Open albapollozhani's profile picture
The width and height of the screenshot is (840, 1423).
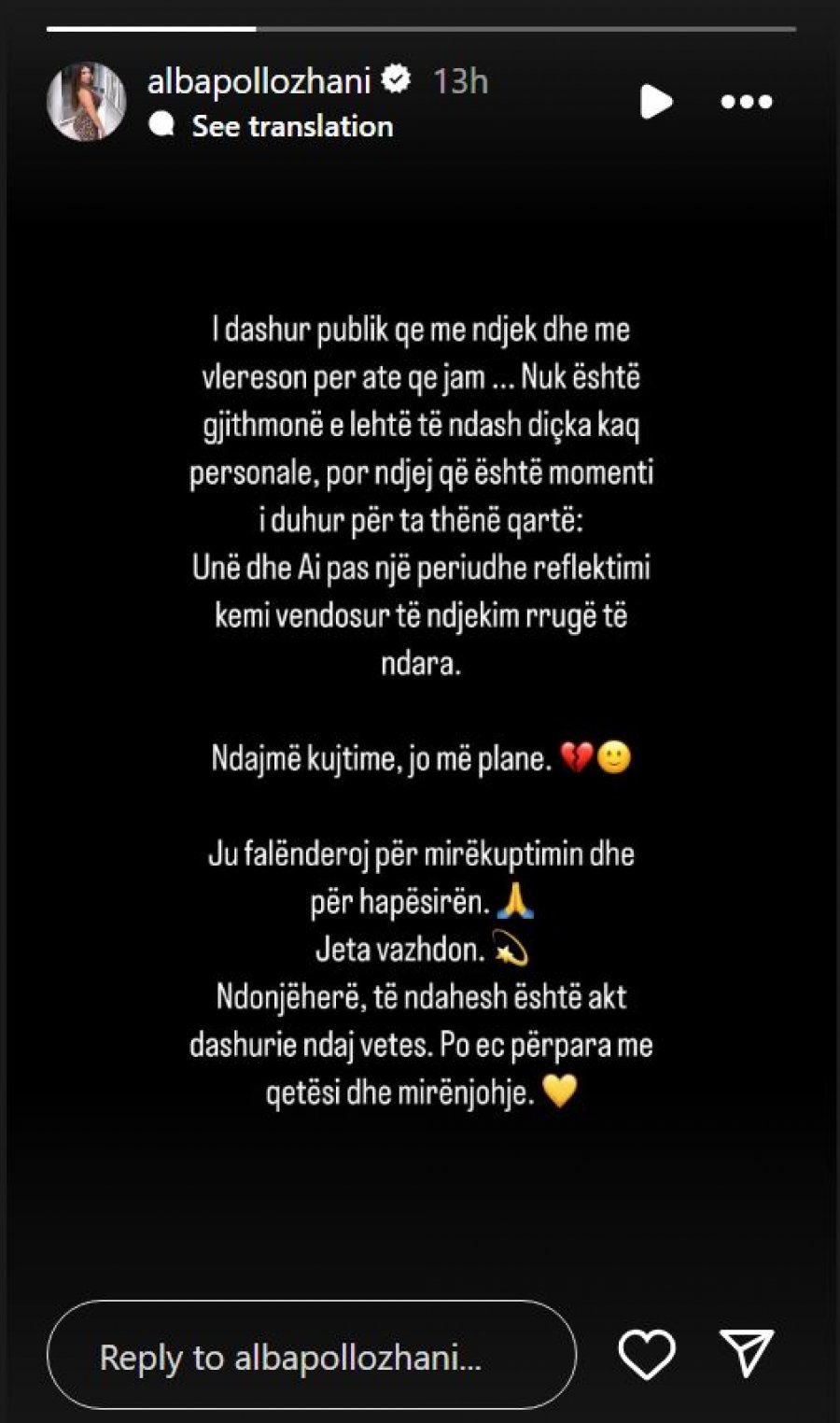[86, 102]
